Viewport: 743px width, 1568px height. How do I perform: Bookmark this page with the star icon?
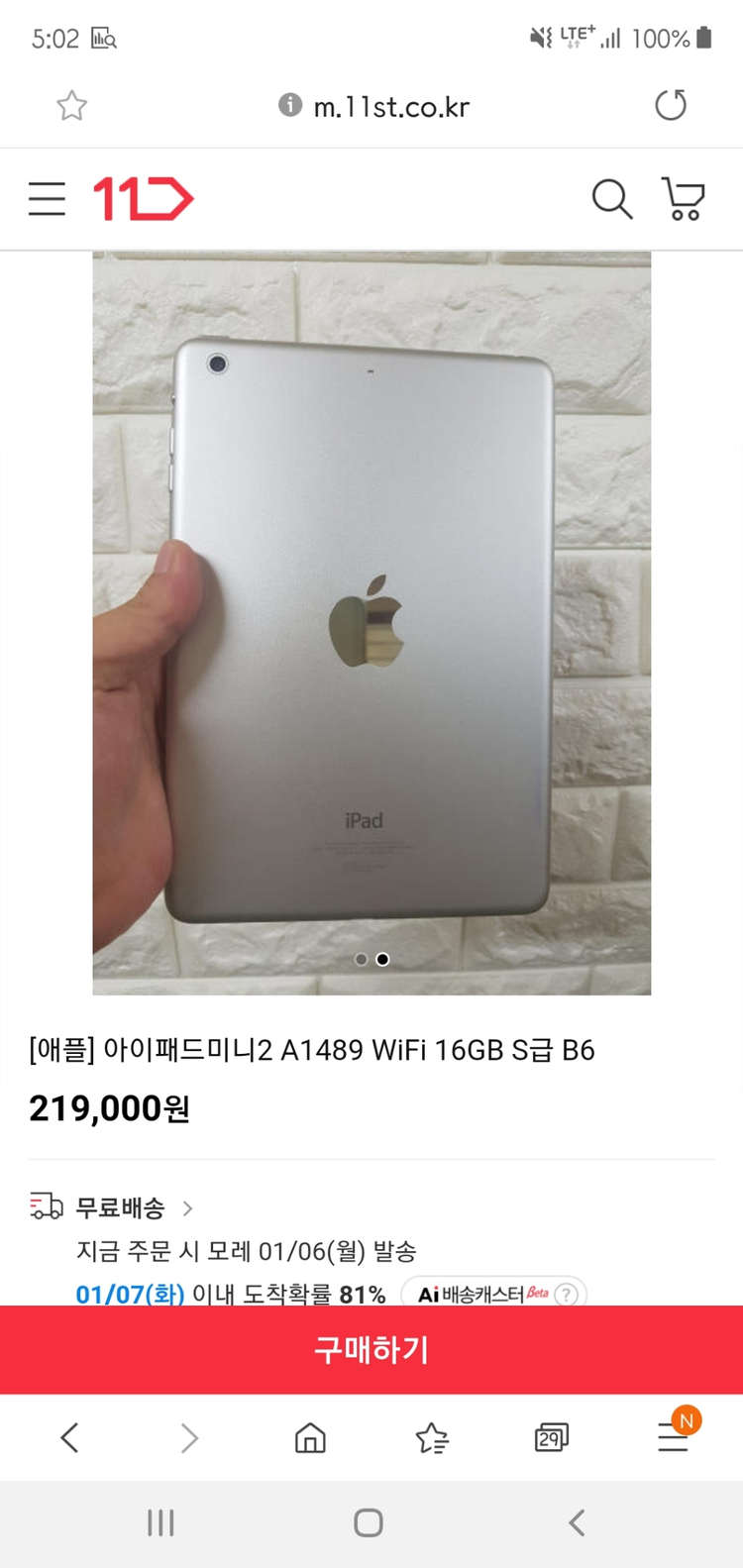pyautogui.click(x=71, y=105)
